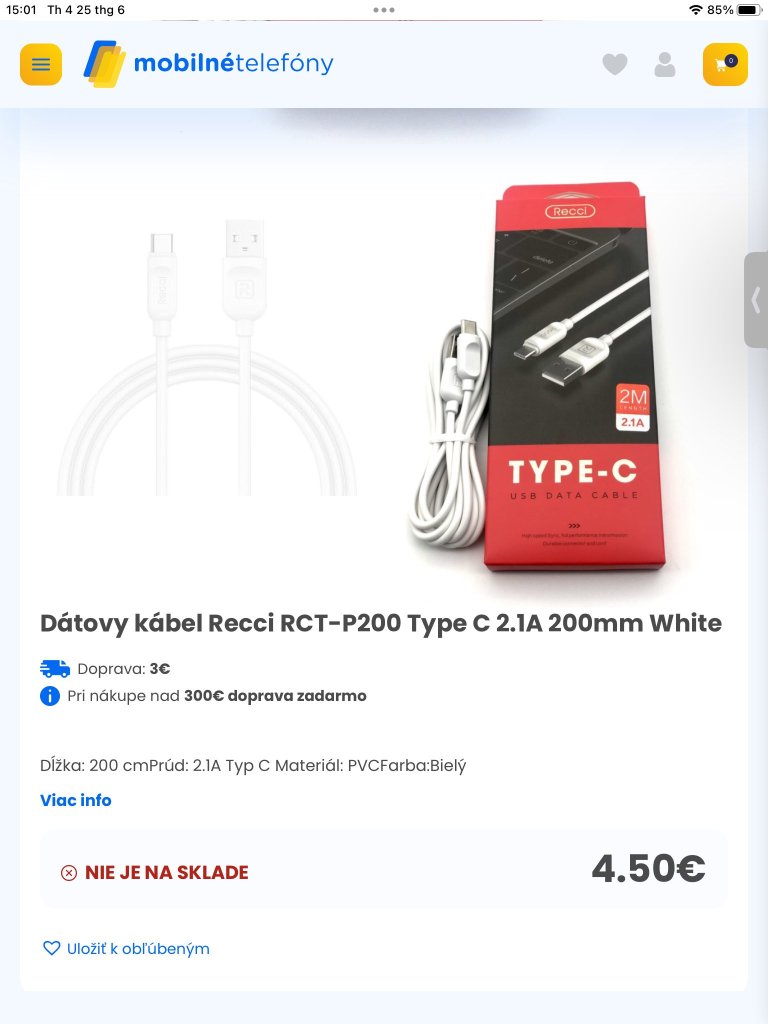Open the hamburger menu button
Image resolution: width=768 pixels, height=1024 pixels.
41,65
